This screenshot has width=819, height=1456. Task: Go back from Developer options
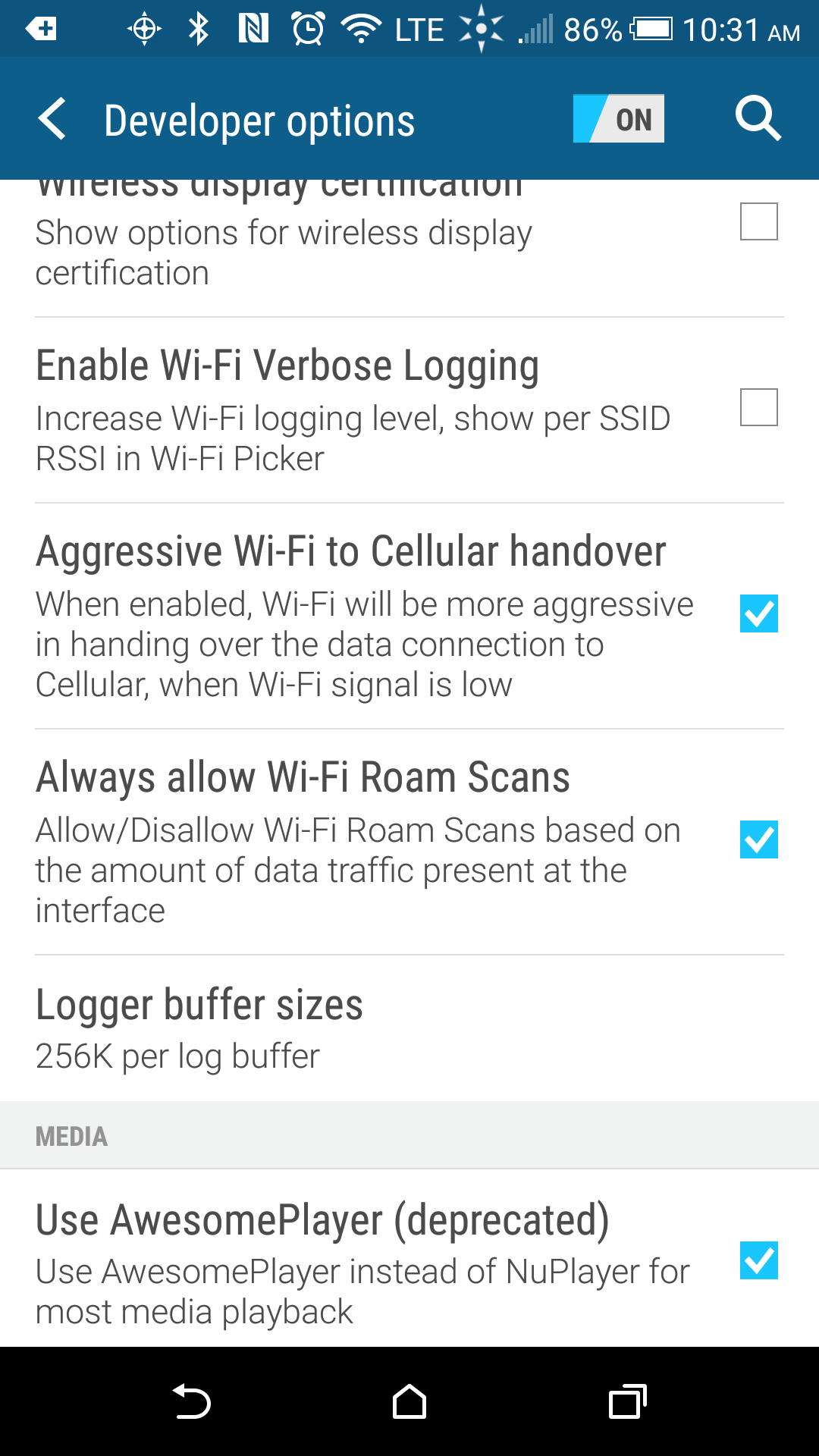click(53, 119)
